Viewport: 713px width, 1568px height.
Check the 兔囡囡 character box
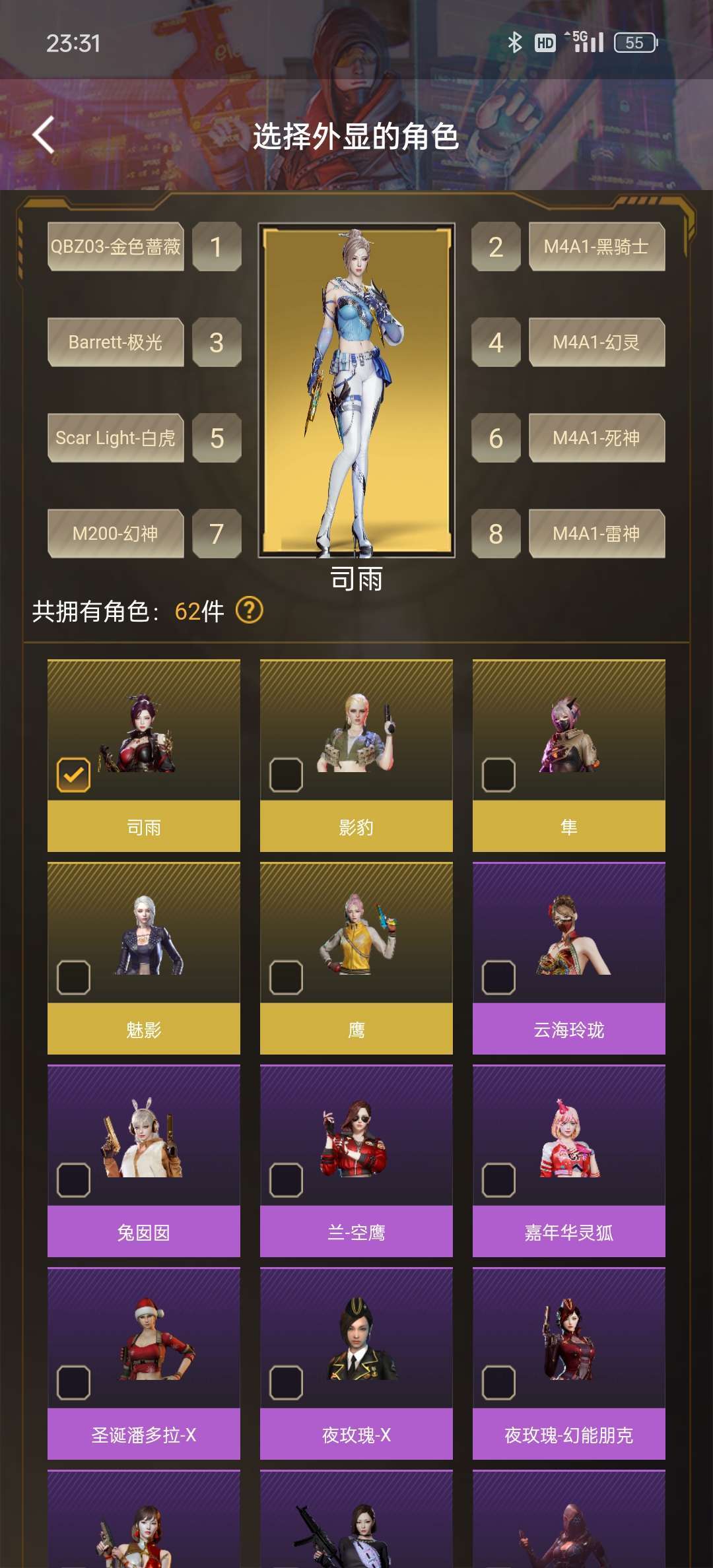tap(73, 1180)
